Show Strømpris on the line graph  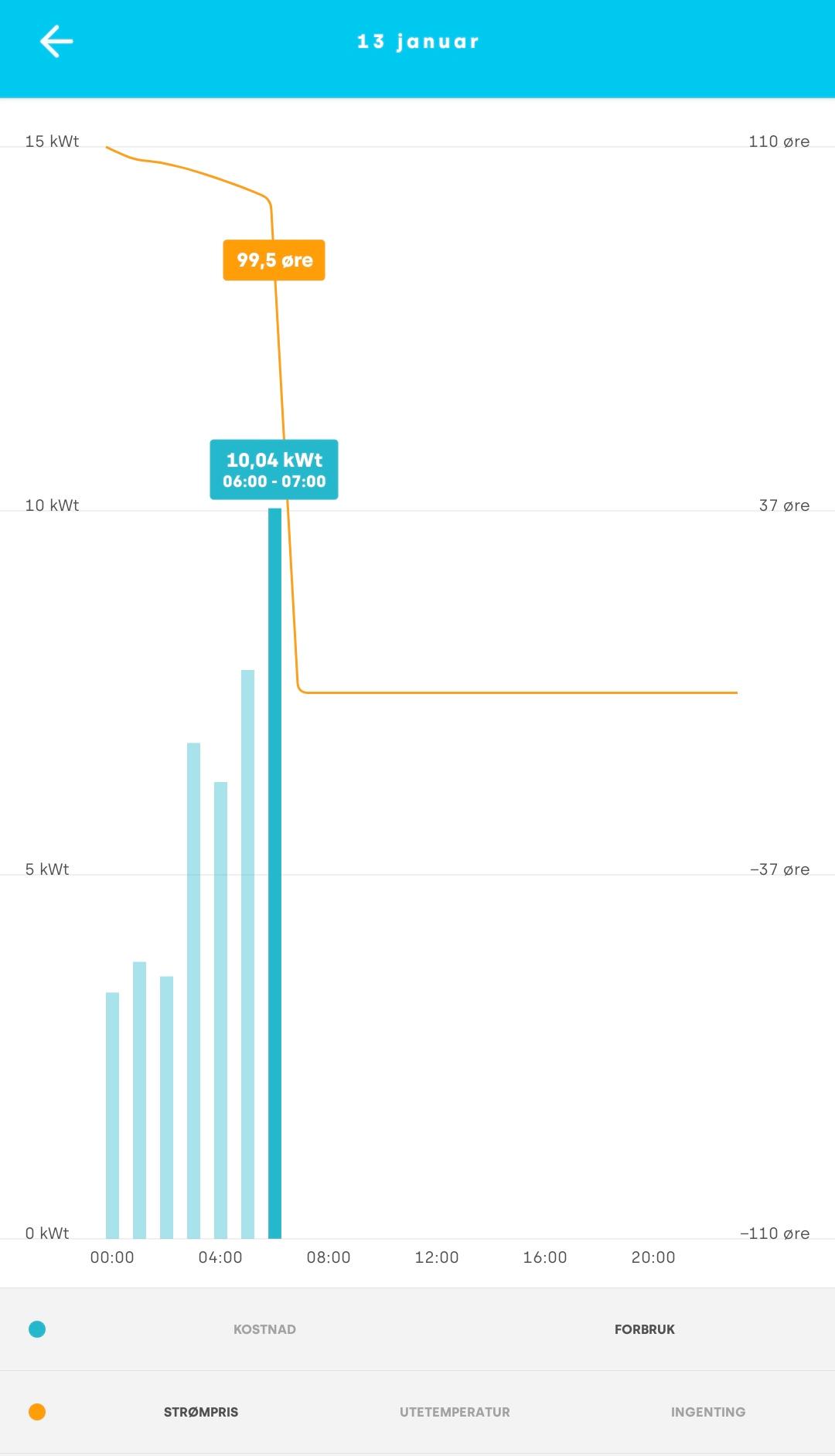click(201, 1412)
